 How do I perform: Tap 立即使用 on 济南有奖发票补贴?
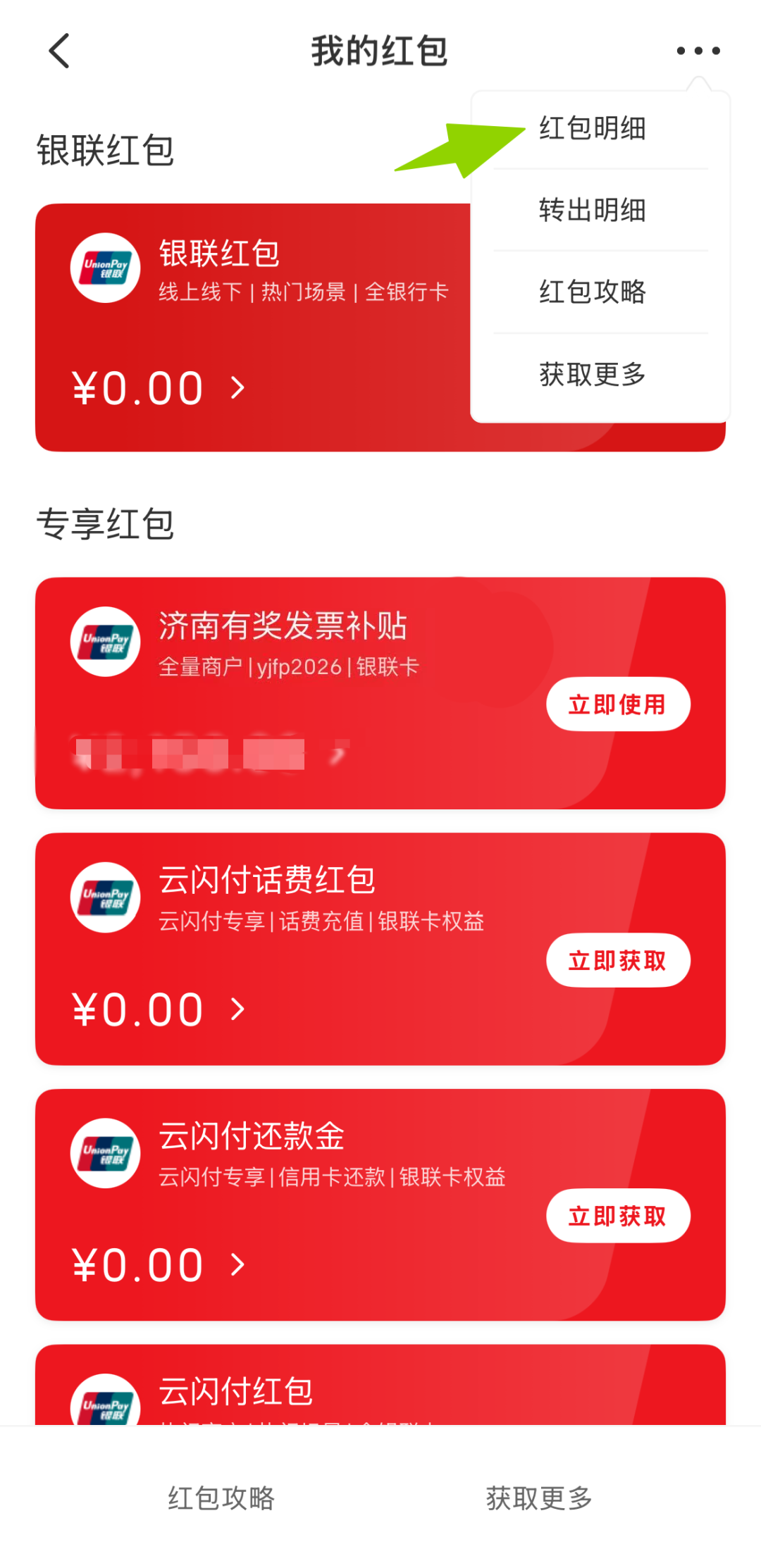pyautogui.click(x=618, y=704)
